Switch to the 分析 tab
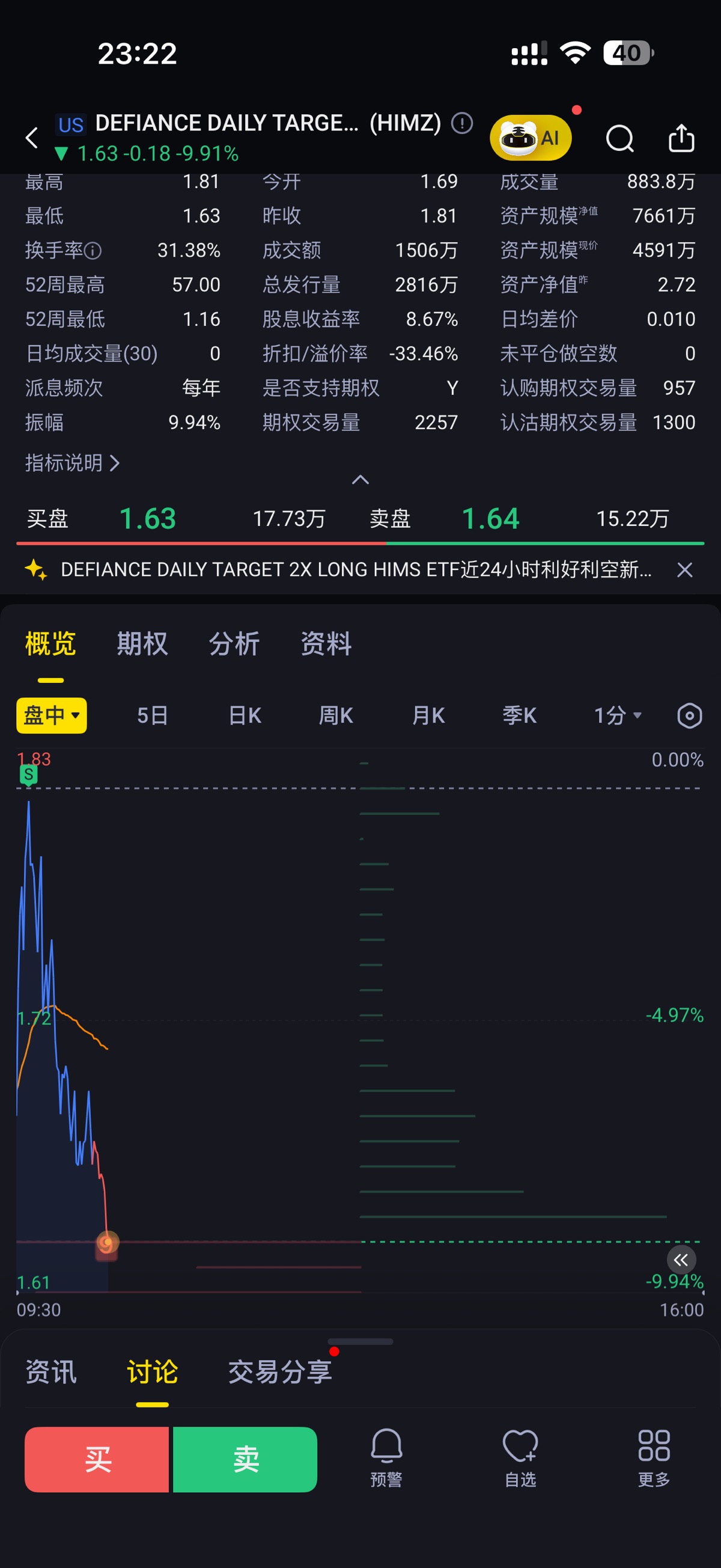This screenshot has width=721, height=1568. coord(234,643)
